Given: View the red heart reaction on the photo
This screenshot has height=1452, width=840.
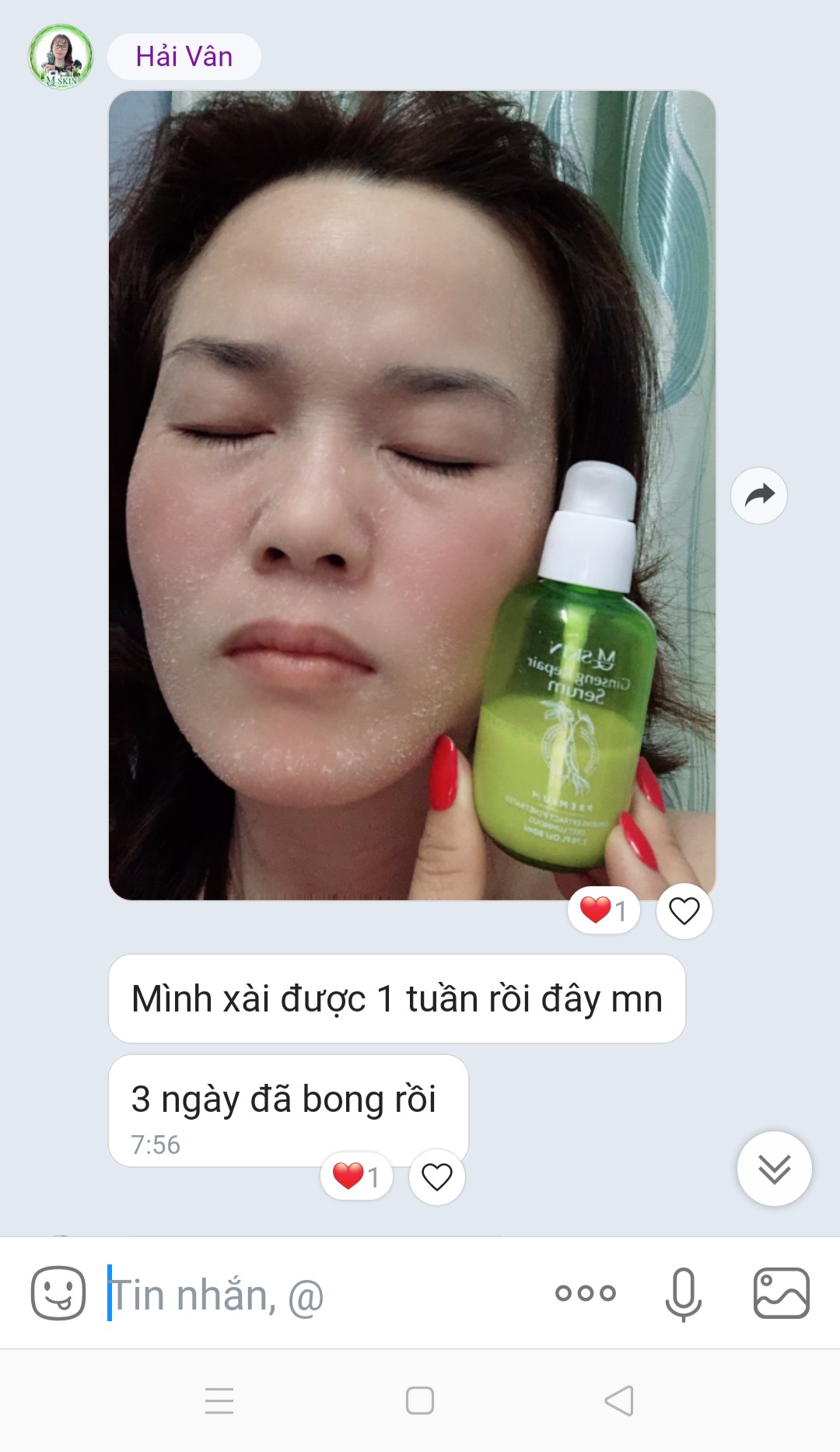Looking at the screenshot, I should [604, 910].
